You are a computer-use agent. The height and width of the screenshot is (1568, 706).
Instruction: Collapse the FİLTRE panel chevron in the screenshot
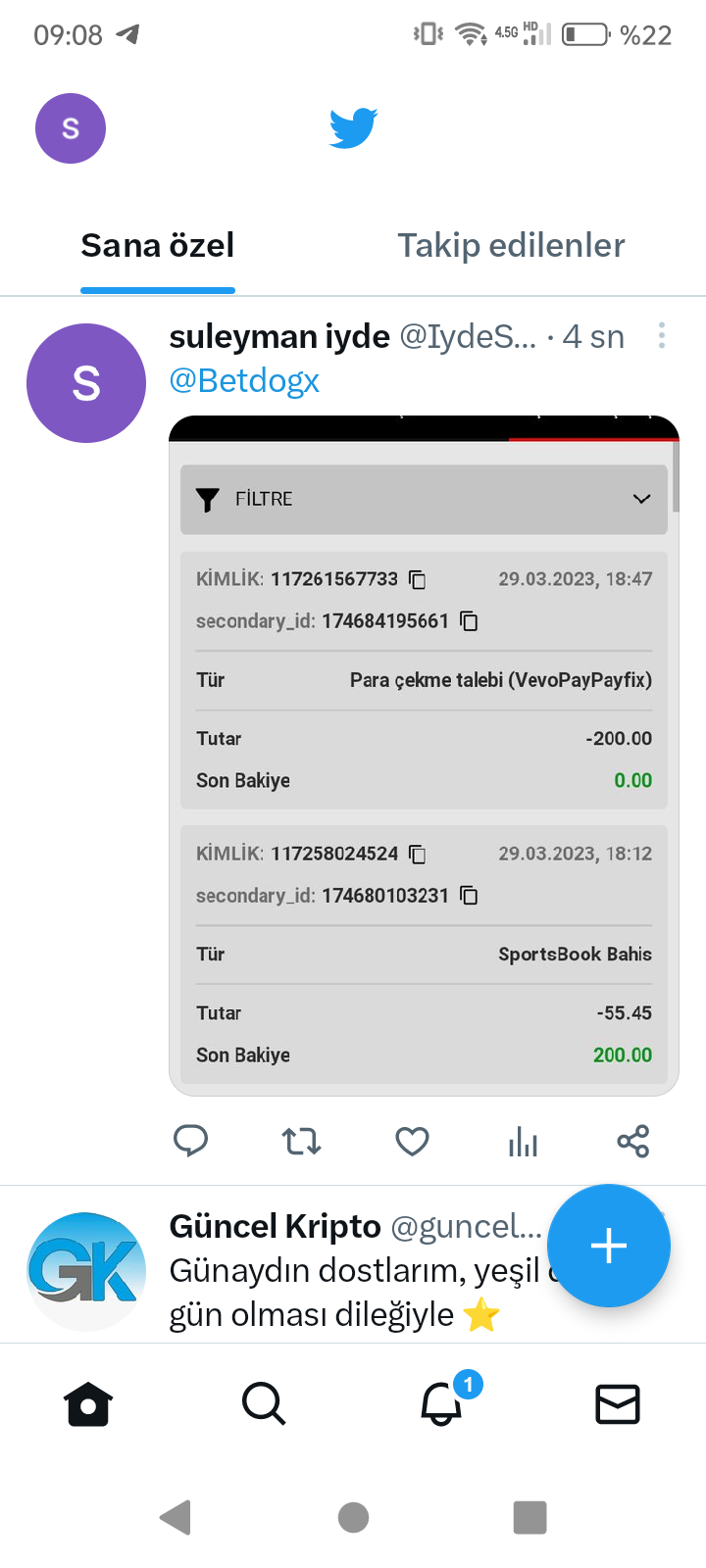click(x=639, y=499)
